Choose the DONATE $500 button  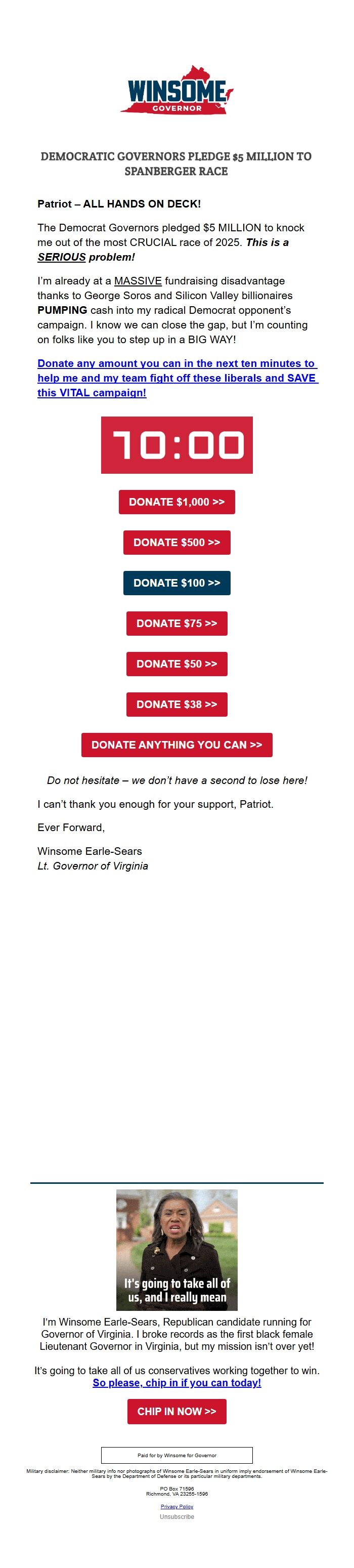click(176, 543)
